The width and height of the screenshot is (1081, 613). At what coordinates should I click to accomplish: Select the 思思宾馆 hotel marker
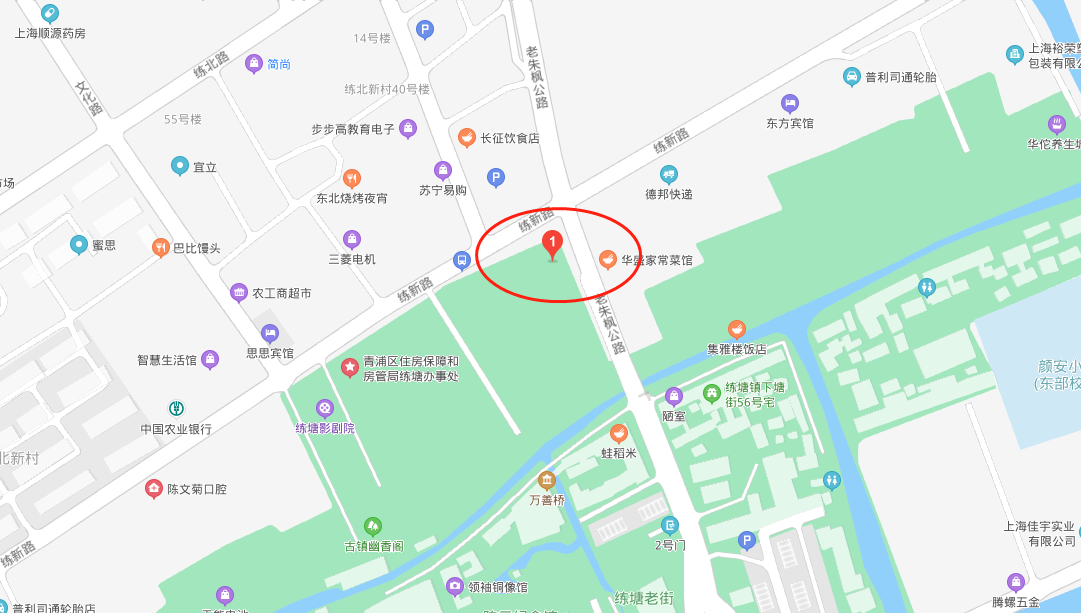tap(270, 333)
